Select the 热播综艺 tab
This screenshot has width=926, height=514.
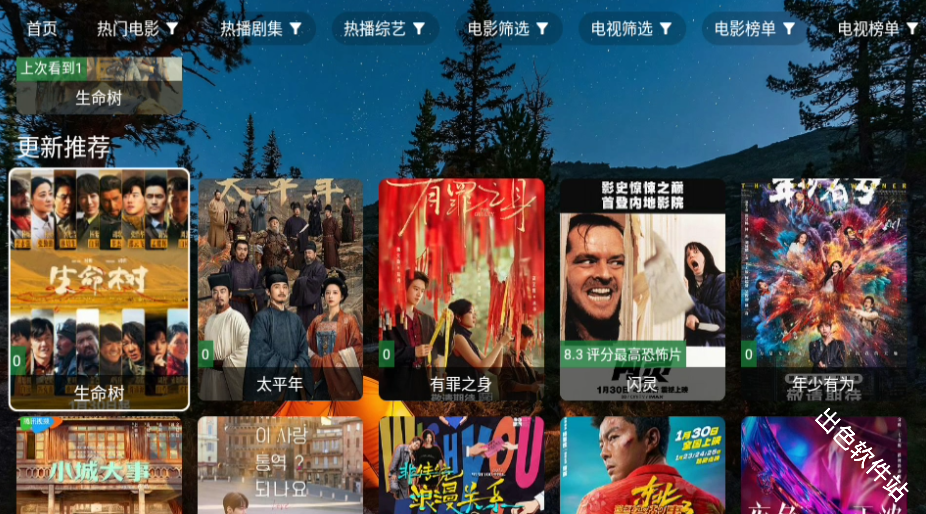[x=385, y=29]
